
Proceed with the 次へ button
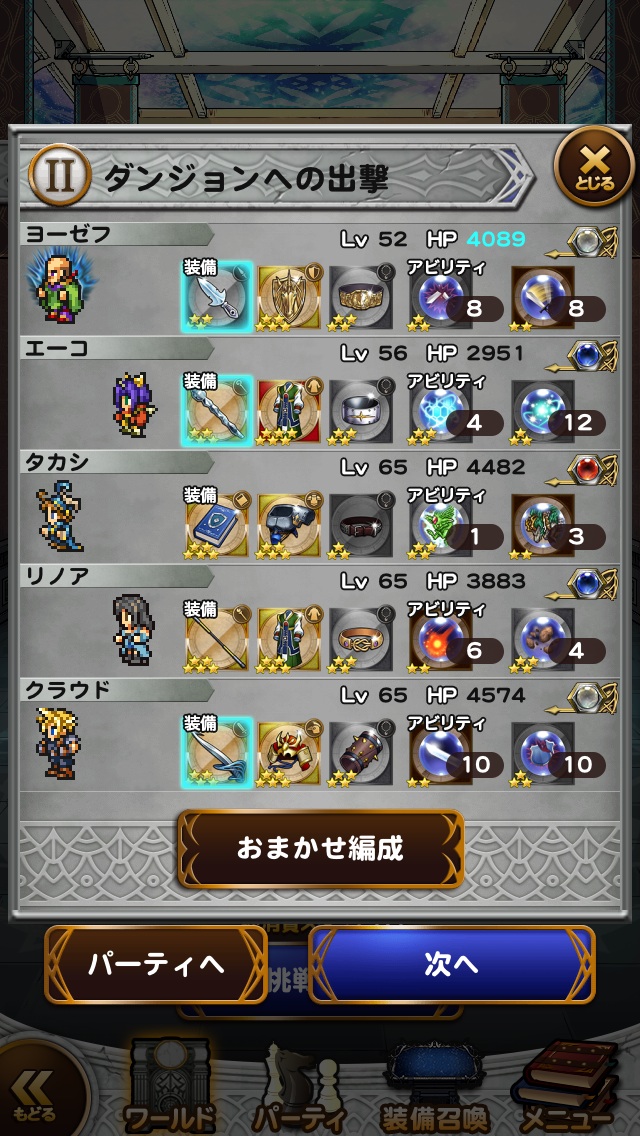(451, 964)
